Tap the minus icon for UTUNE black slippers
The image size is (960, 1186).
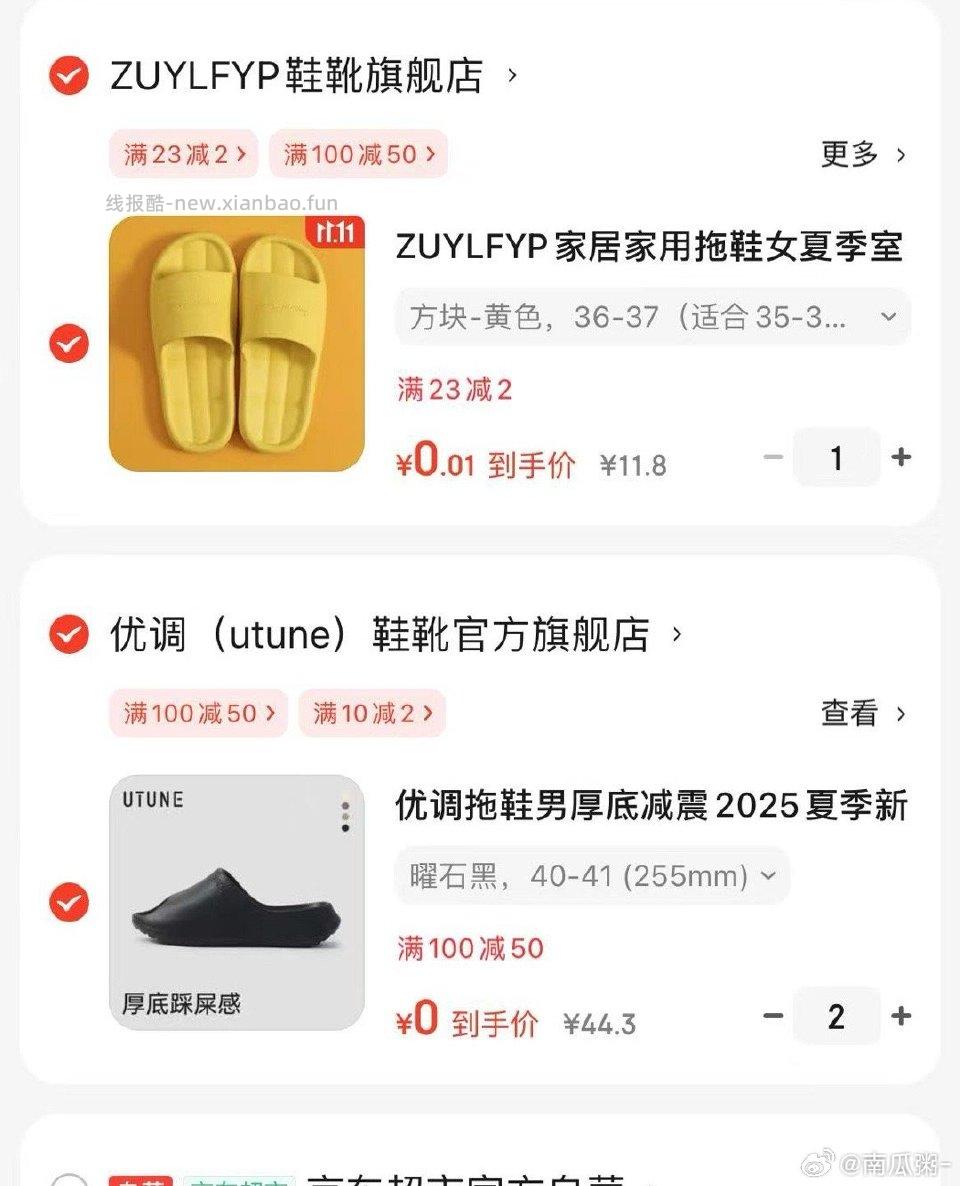(773, 1016)
